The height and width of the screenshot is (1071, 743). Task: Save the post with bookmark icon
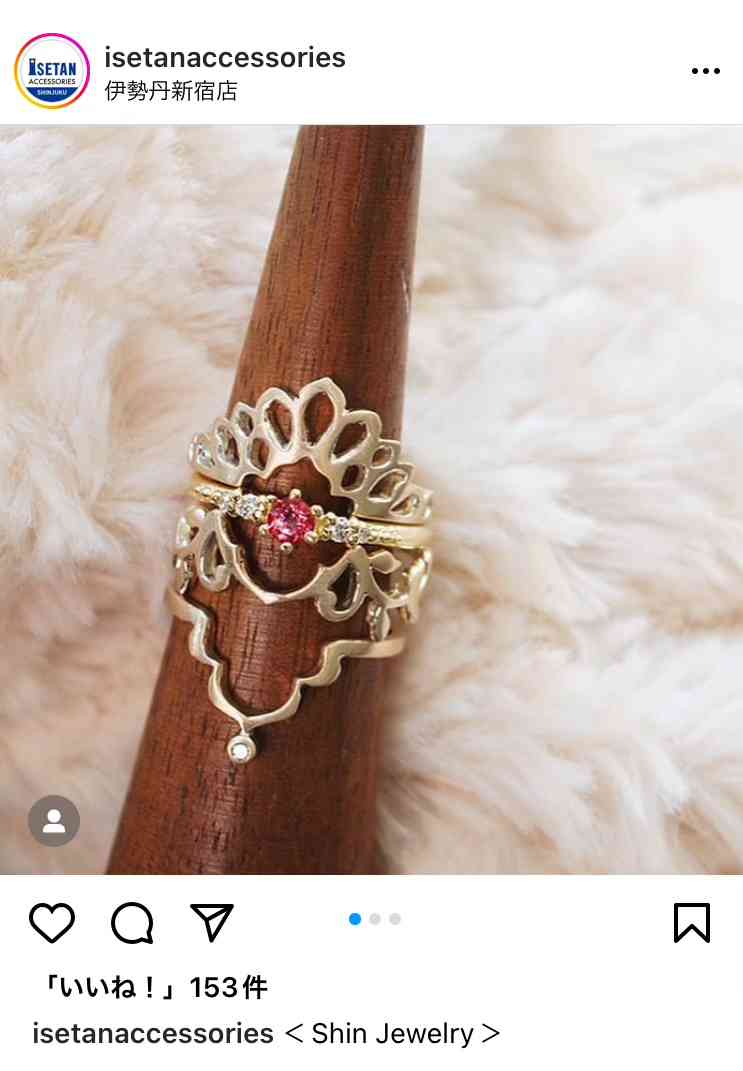(691, 922)
